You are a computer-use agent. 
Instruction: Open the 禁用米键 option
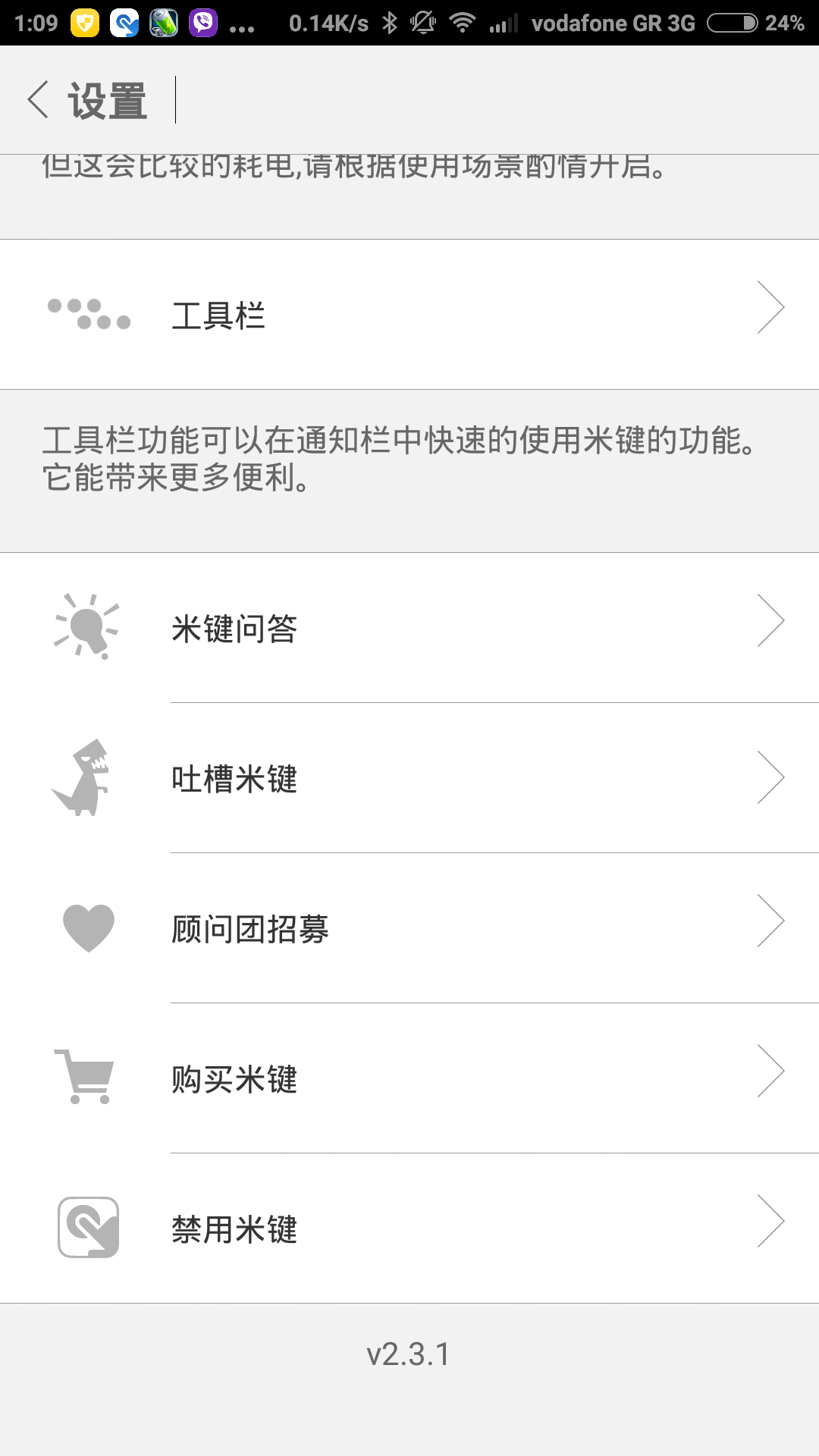pyautogui.click(x=409, y=1228)
